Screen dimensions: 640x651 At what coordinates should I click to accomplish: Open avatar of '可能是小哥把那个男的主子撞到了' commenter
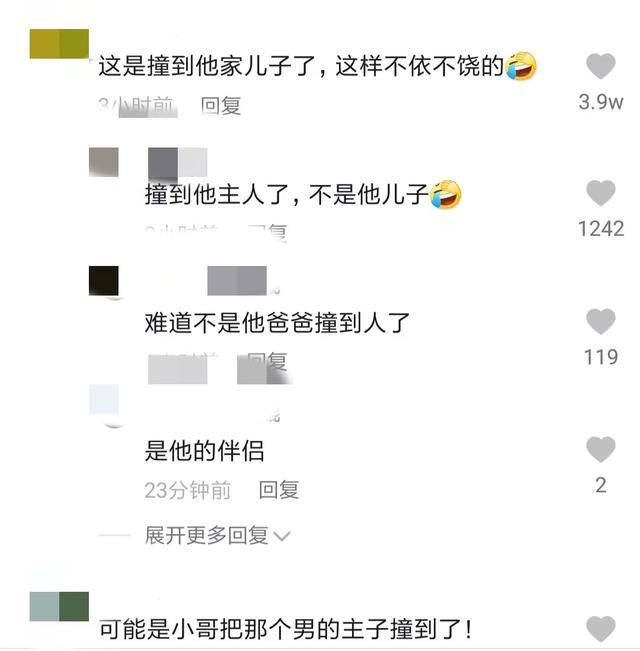click(x=59, y=606)
